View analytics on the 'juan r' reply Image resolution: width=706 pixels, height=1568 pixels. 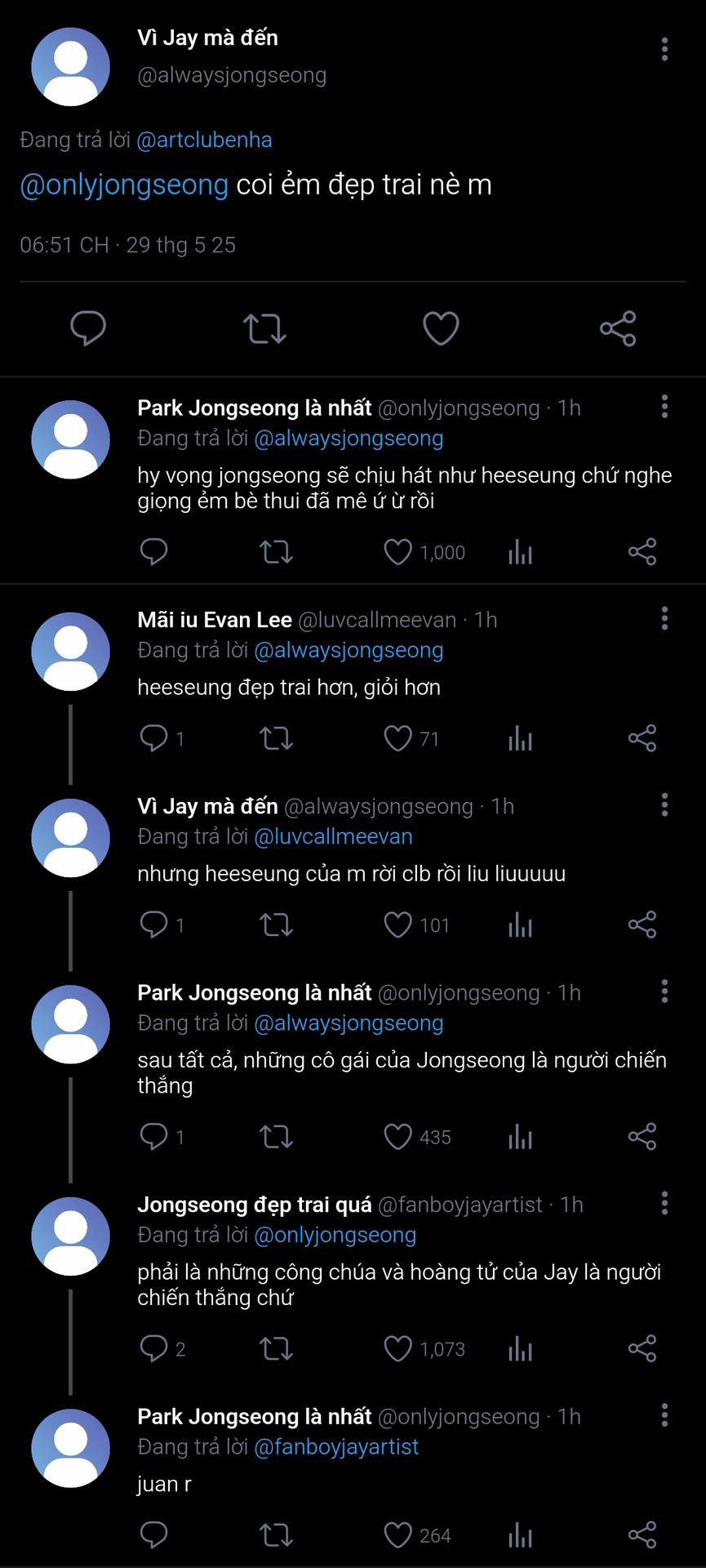[x=520, y=1535]
